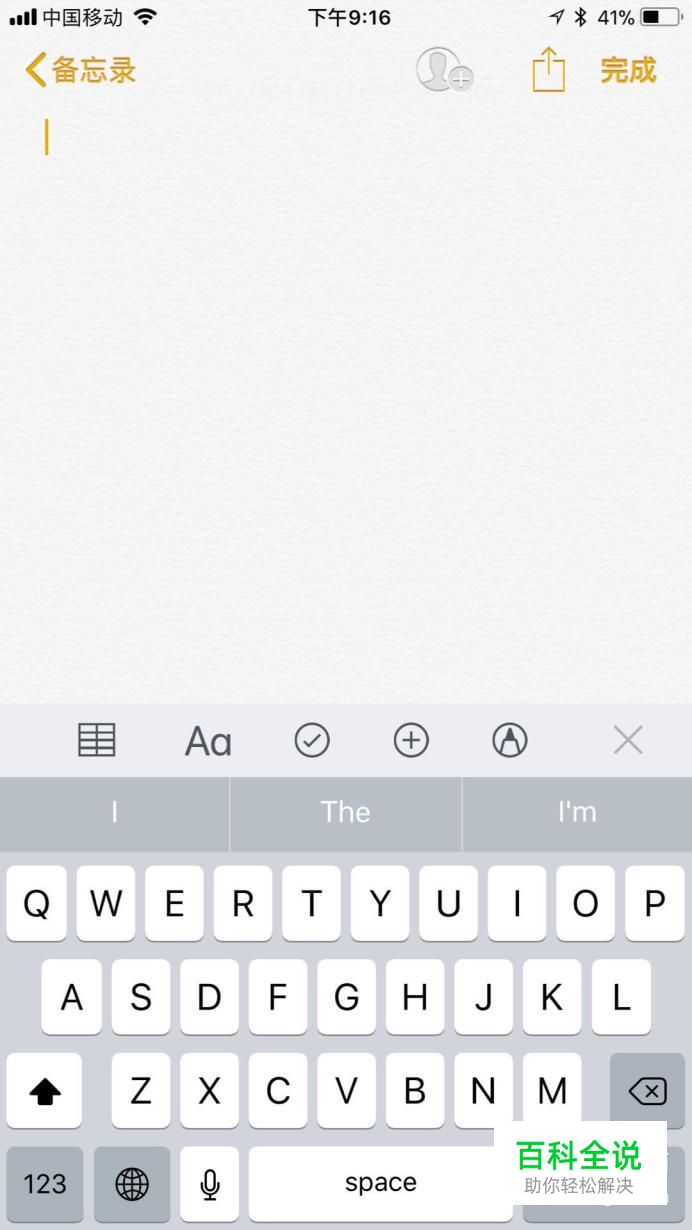The height and width of the screenshot is (1230, 692).
Task: Open the share sheet icon
Action: pyautogui.click(x=548, y=70)
